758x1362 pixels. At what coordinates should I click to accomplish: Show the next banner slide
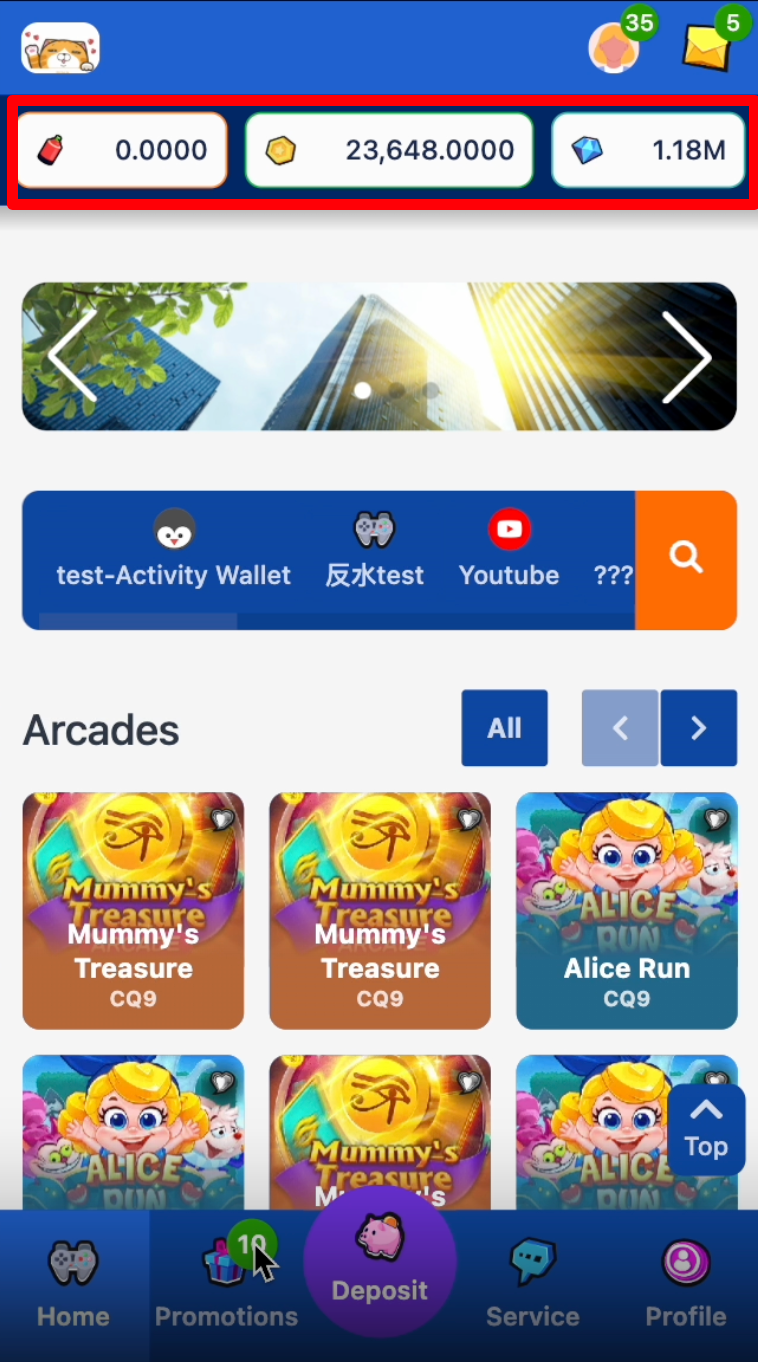(687, 357)
